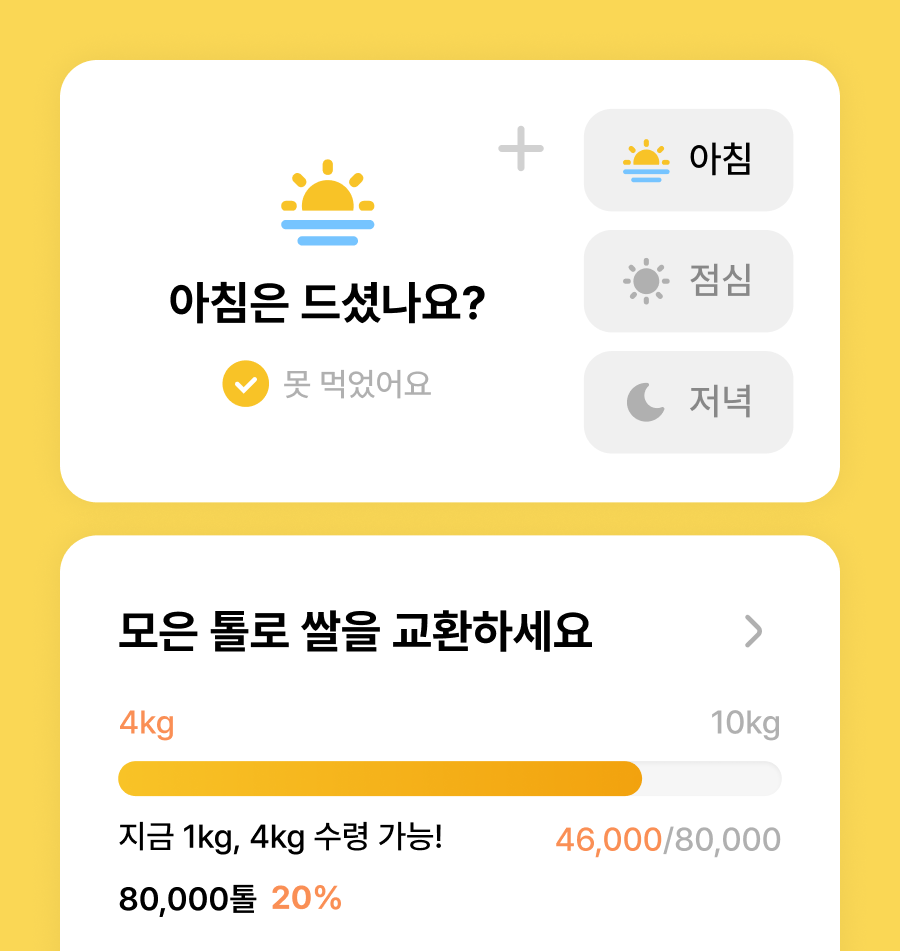Viewport: 900px width, 951px height.
Task: Click the 아침은 드셨나요? heading link
Action: (x=330, y=301)
